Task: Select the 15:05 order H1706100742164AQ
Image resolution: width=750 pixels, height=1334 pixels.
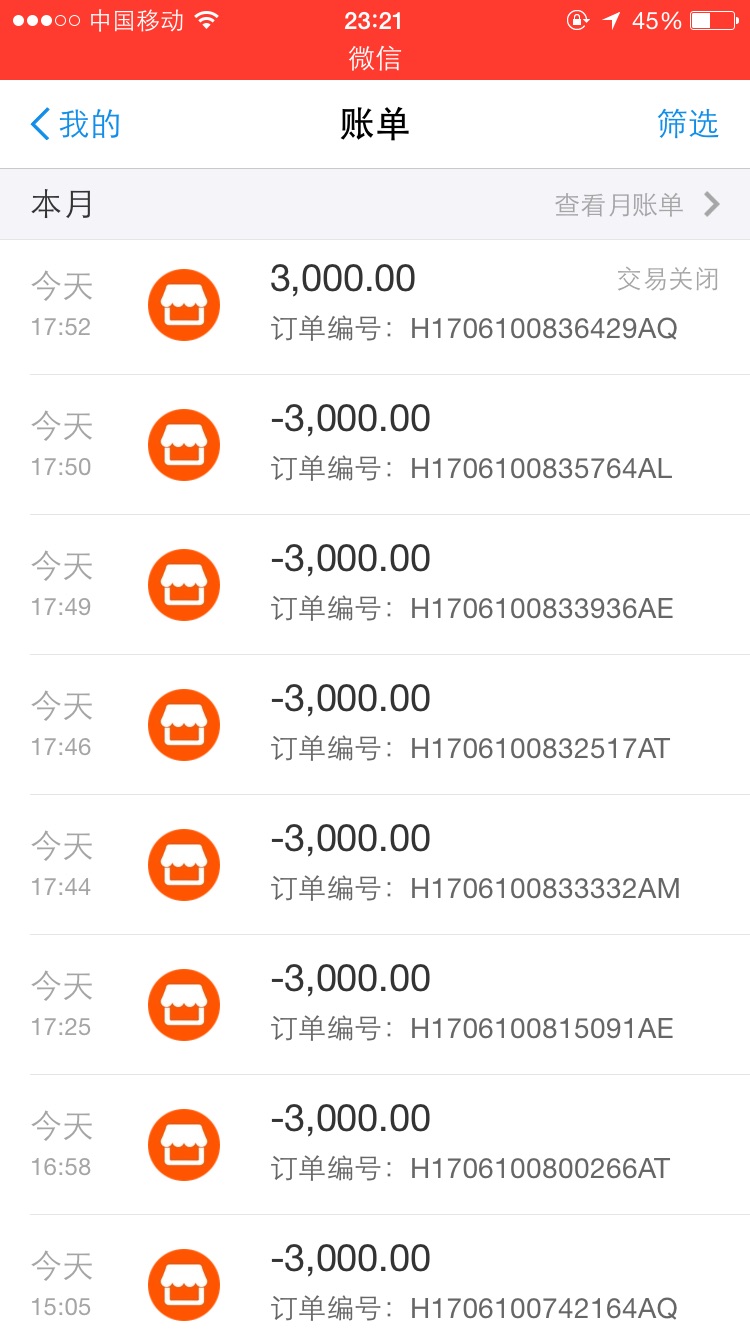Action: click(375, 1275)
